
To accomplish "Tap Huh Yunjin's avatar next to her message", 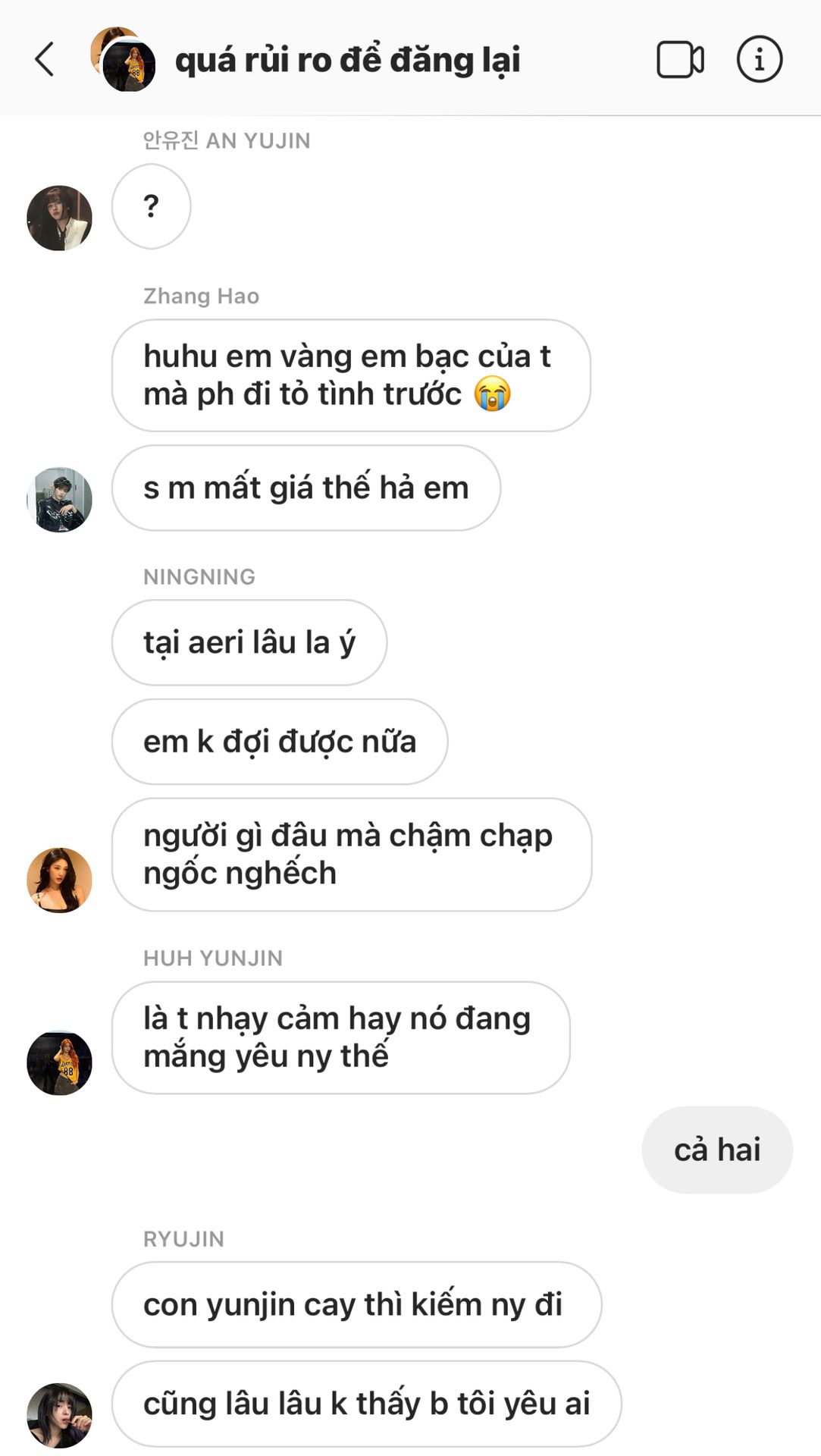I will [59, 1063].
